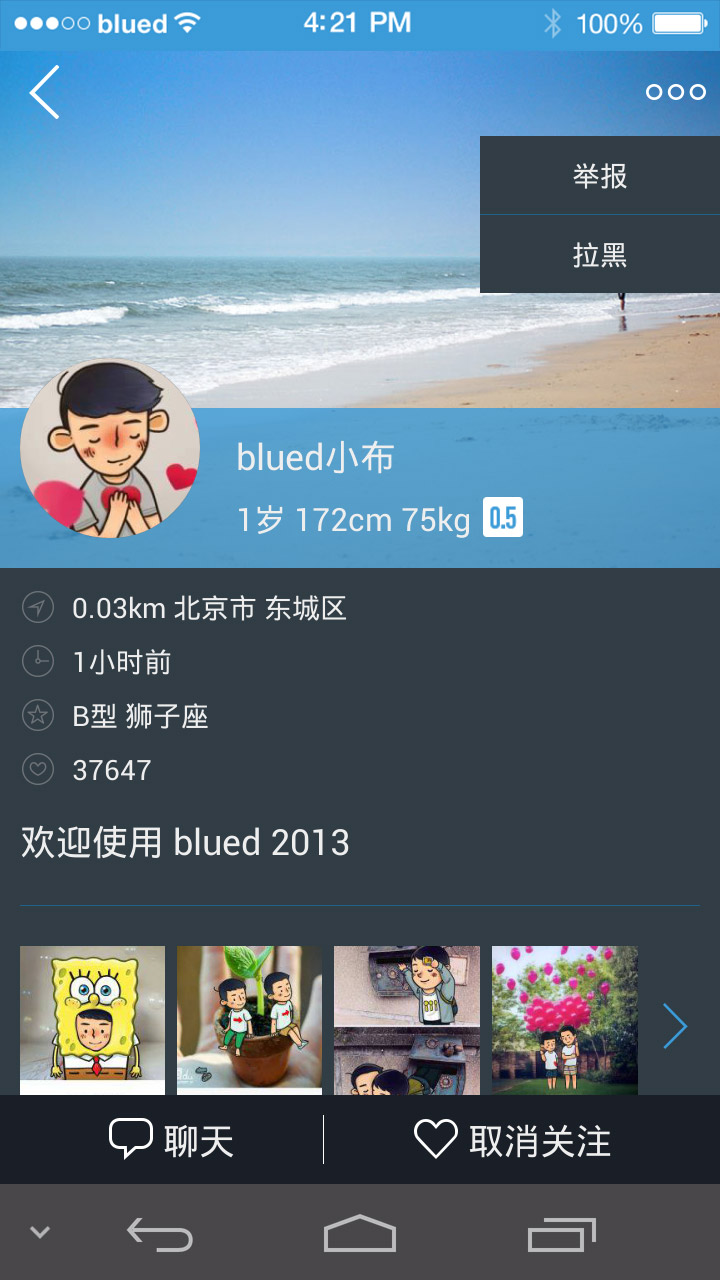Viewport: 720px width, 1280px height.
Task: Open blued小布's profile avatar
Action: pos(110,449)
